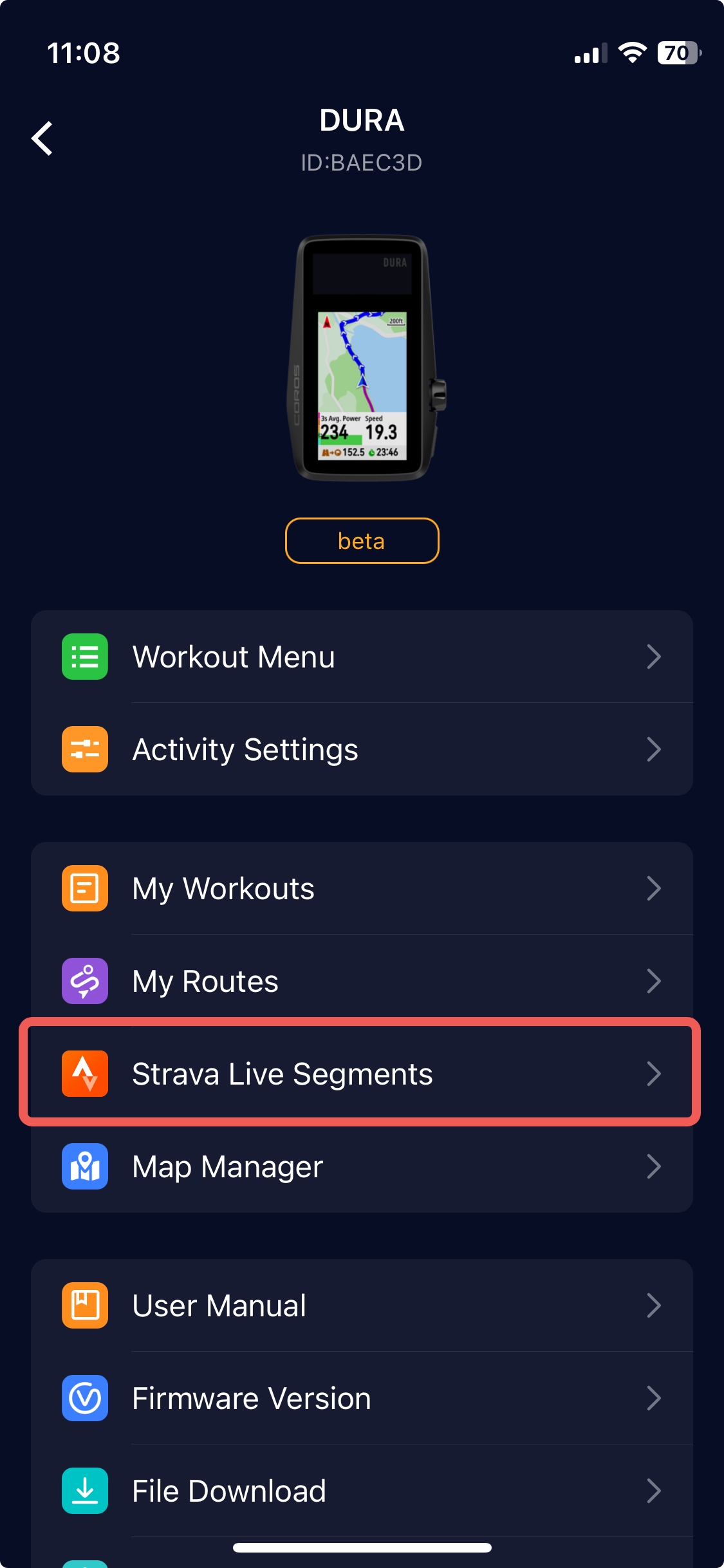724x1568 pixels.
Task: Open My Routes
Action: (362, 981)
